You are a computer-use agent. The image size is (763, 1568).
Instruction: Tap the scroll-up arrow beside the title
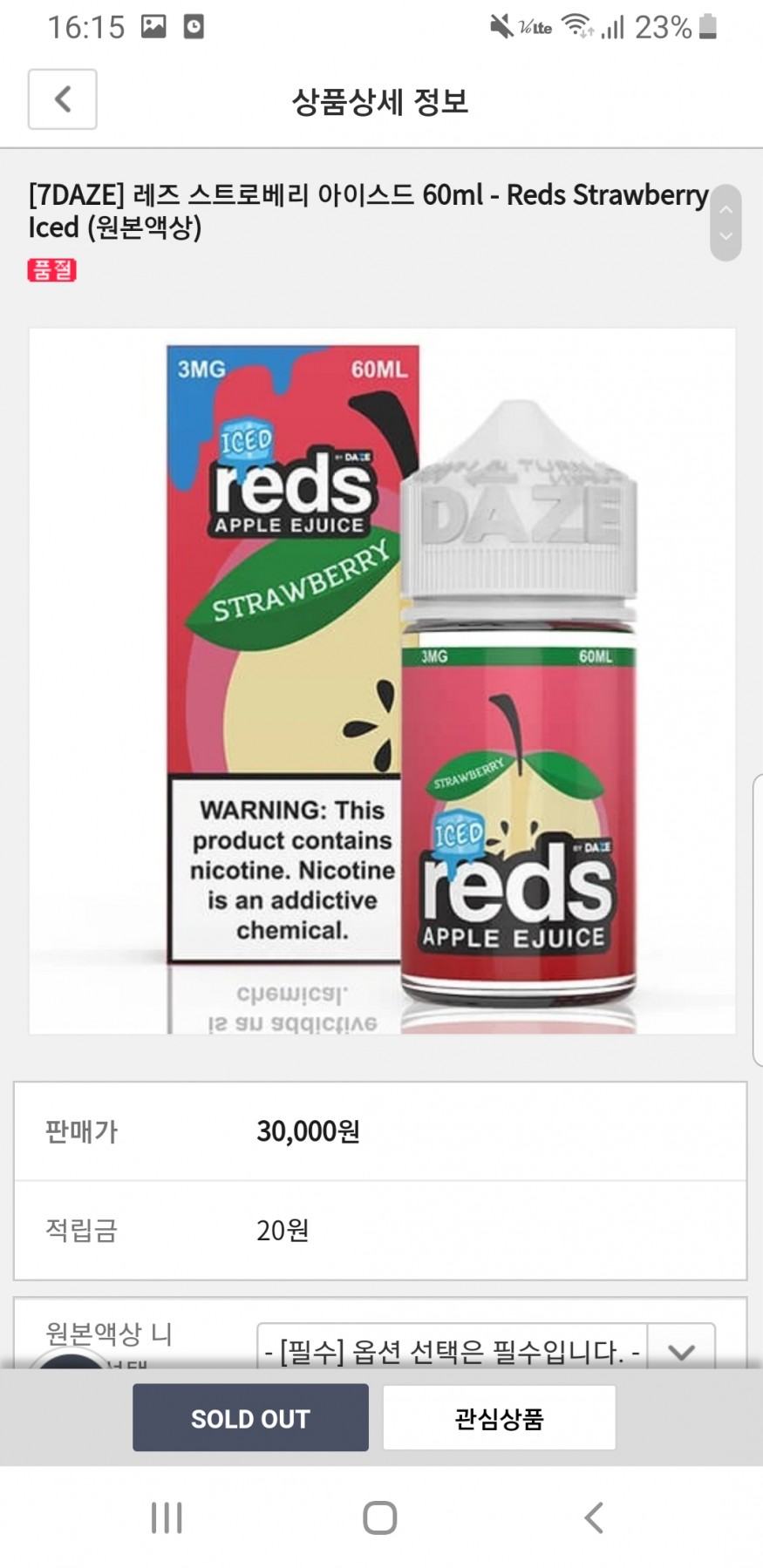(726, 209)
